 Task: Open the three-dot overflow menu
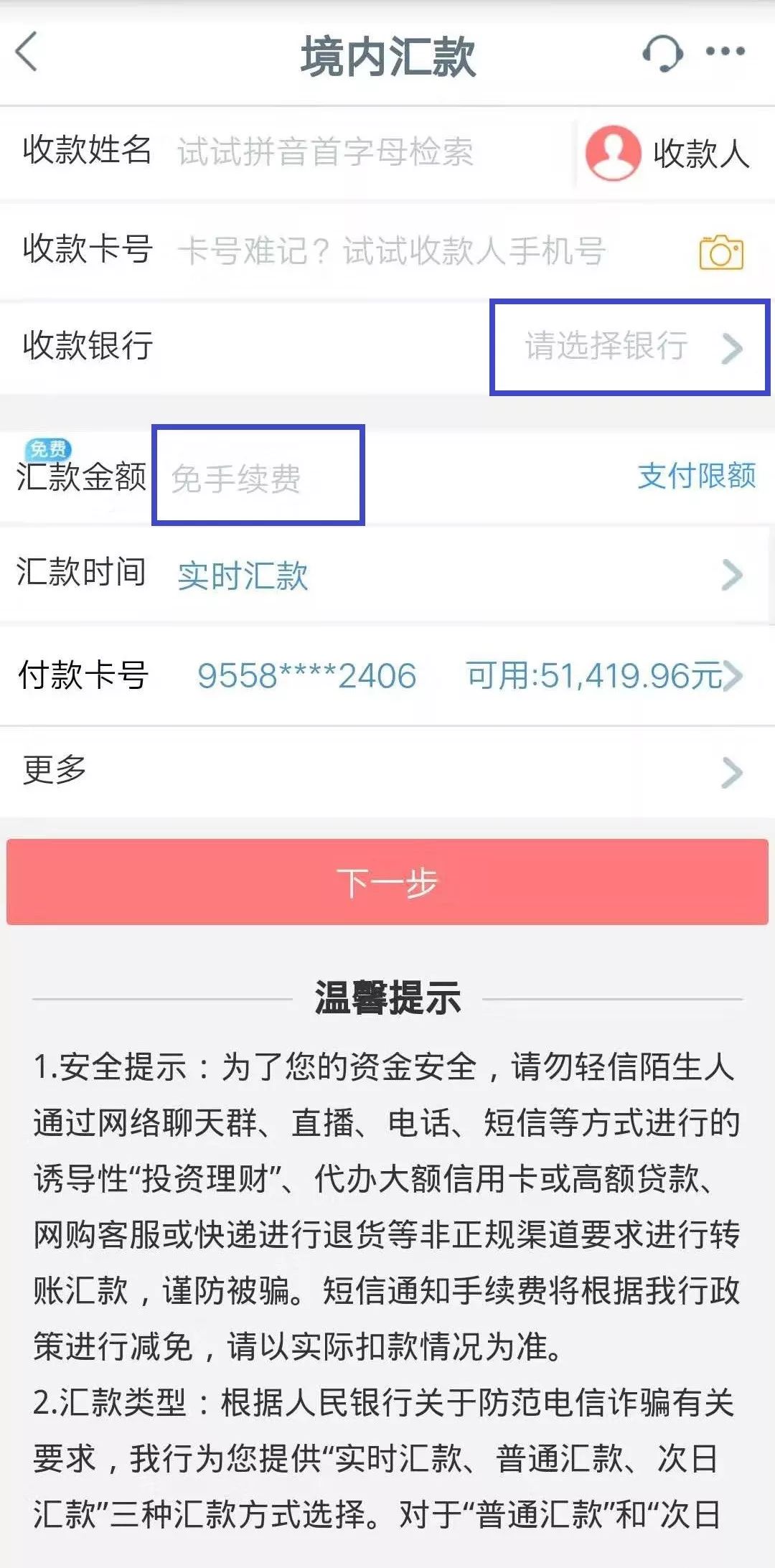pyautogui.click(x=725, y=52)
